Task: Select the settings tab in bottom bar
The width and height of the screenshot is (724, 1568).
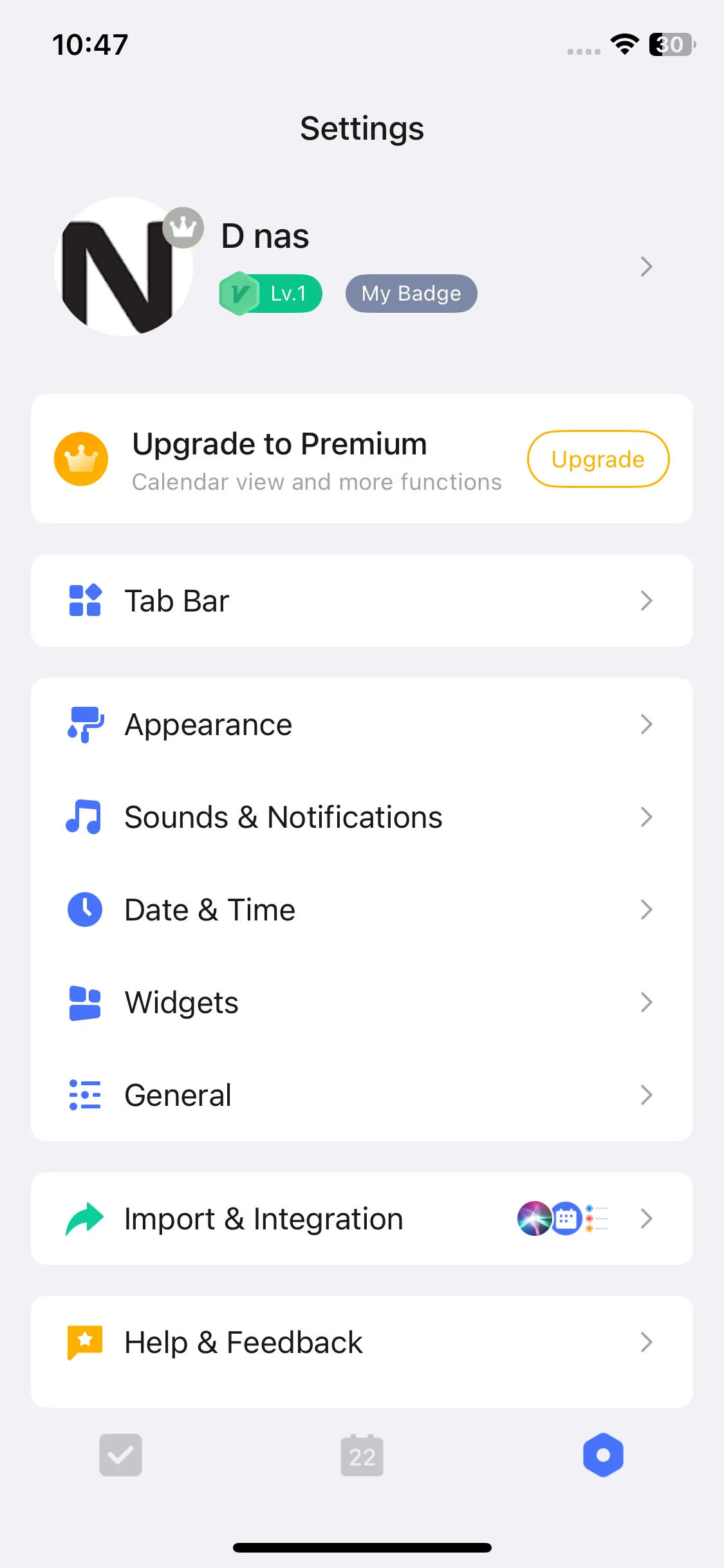Action: tap(603, 1455)
